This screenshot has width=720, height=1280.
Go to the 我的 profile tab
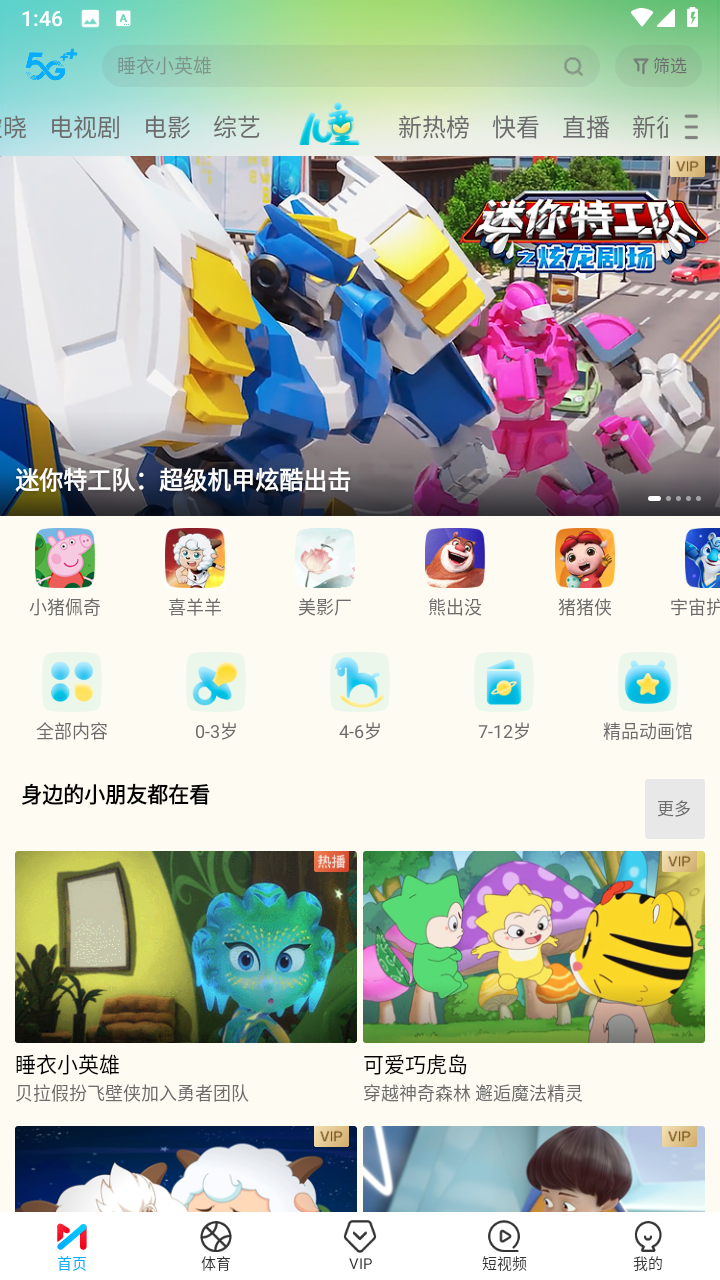[648, 1246]
